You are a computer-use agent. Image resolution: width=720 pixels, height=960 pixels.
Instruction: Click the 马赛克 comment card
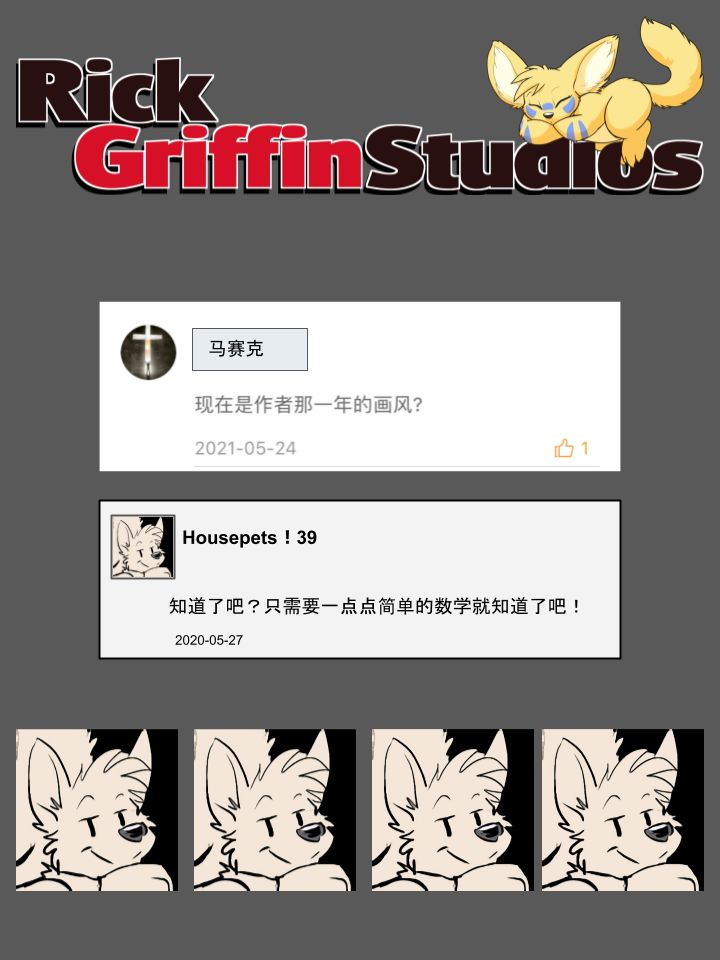360,386
